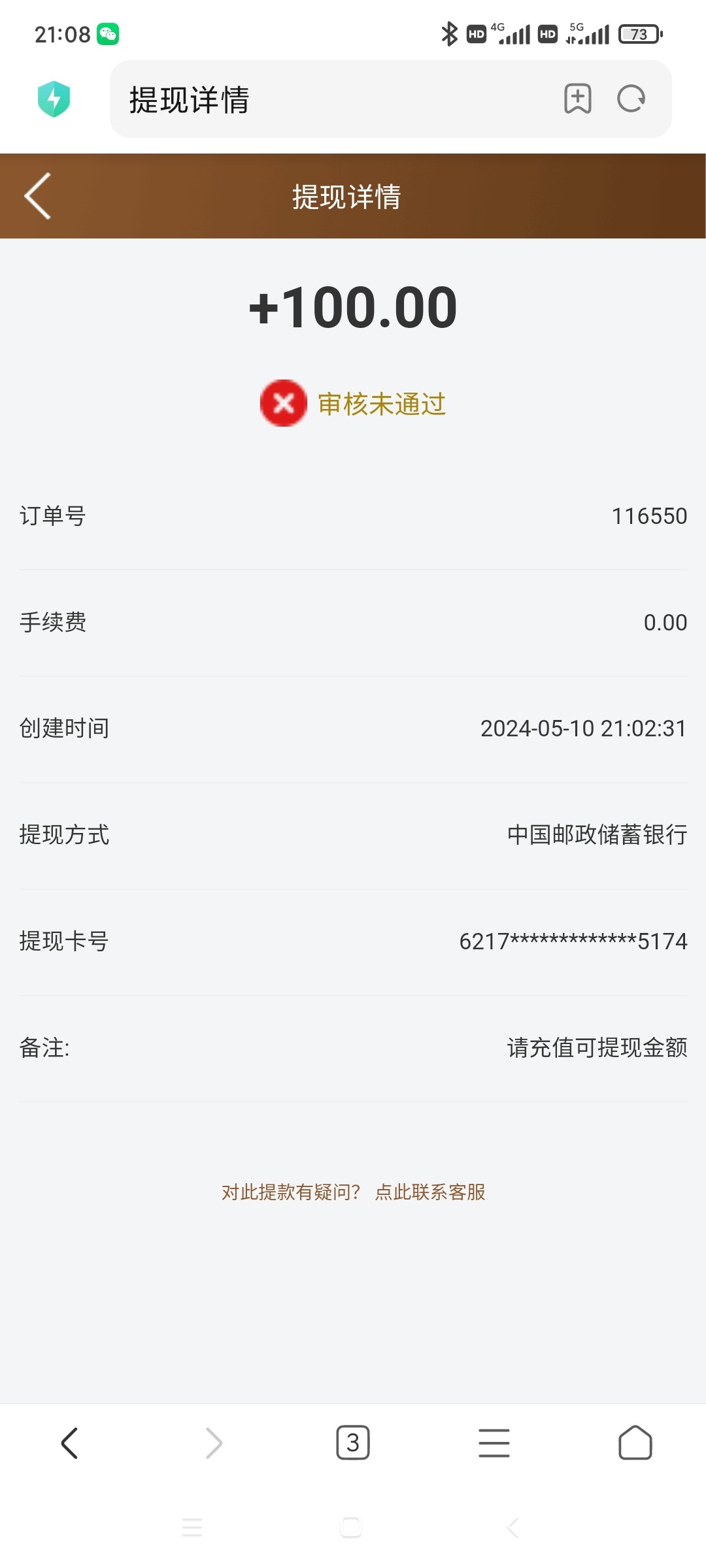Open the green security shield icon

tap(54, 99)
